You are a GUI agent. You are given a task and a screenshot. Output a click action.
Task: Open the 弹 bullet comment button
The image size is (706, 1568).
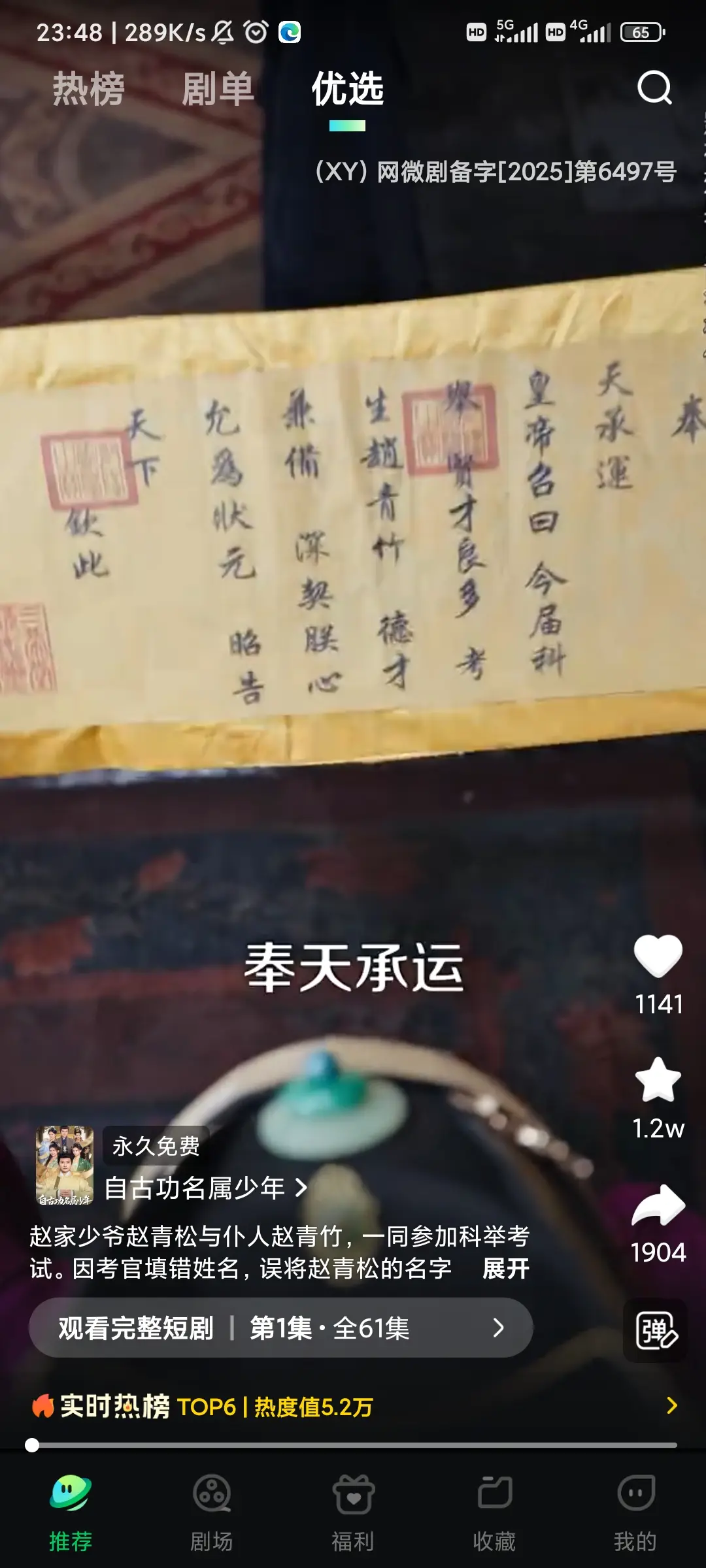[656, 1330]
